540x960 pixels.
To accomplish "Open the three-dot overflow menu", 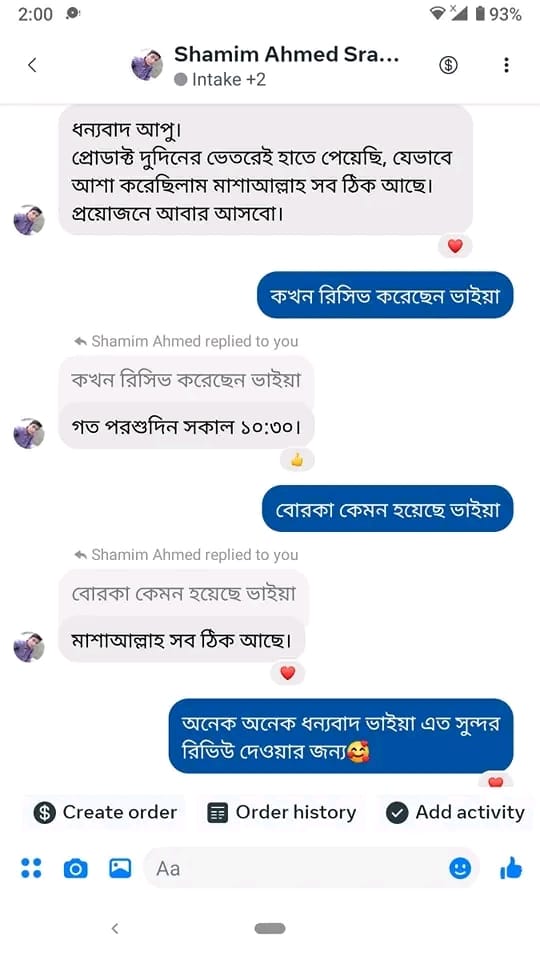I will point(506,65).
